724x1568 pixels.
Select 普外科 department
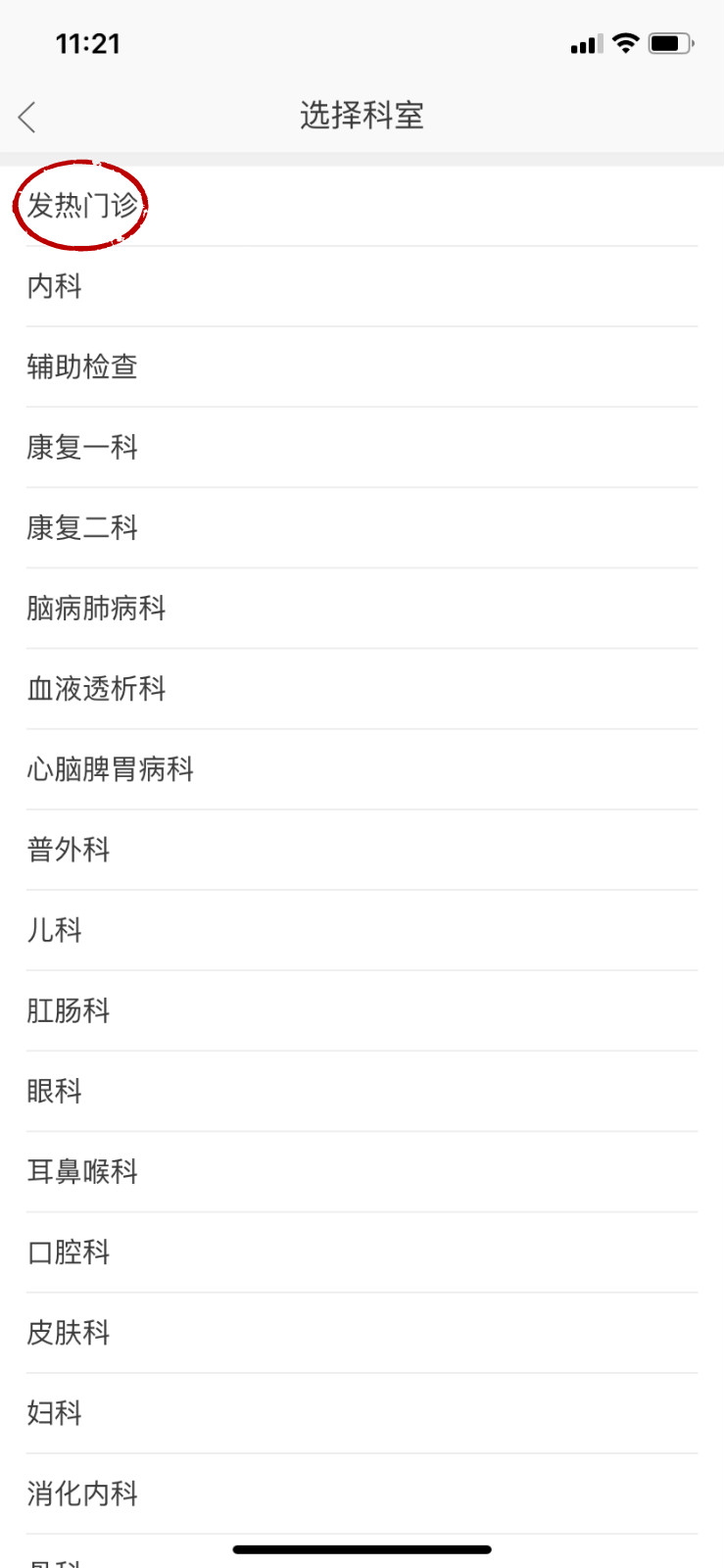362,850
